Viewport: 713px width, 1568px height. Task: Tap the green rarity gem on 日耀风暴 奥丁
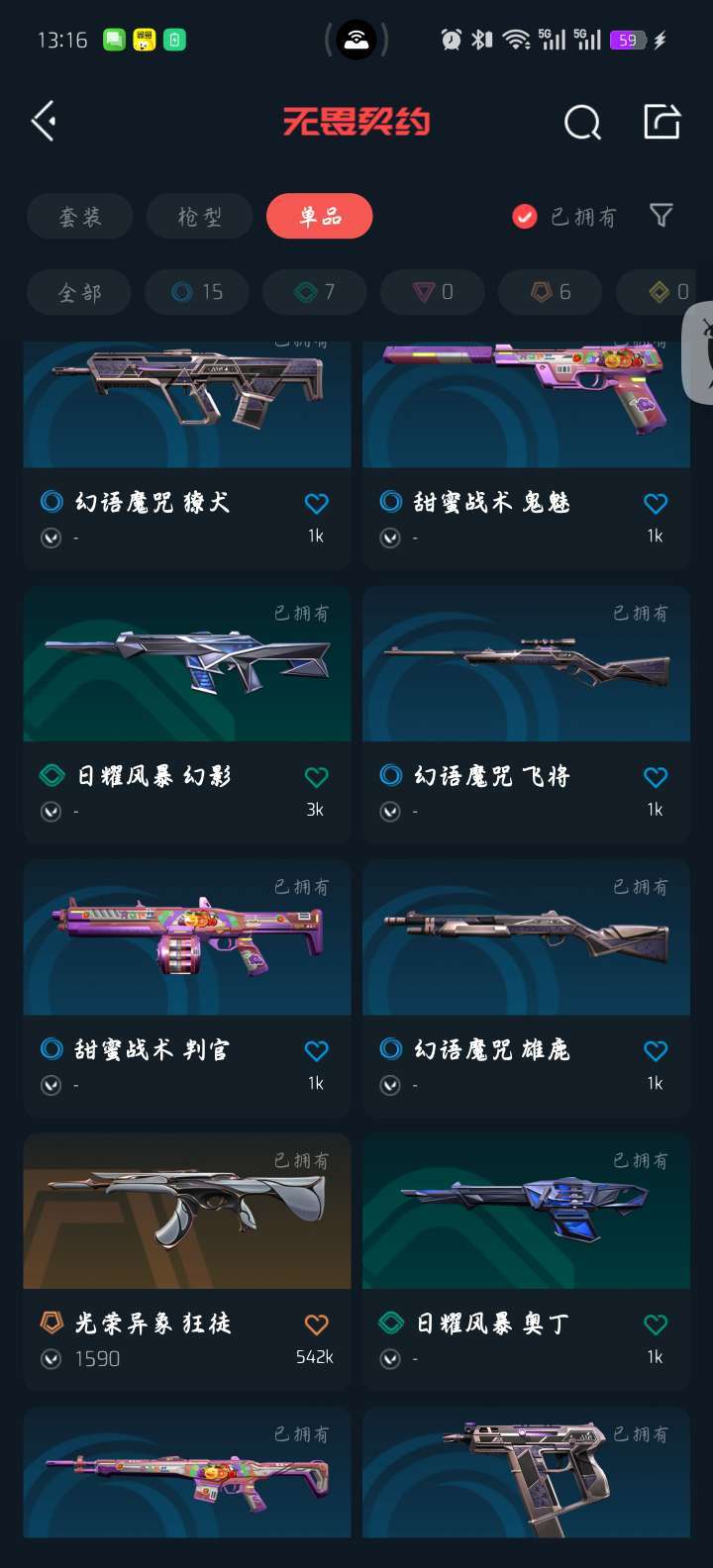click(x=390, y=1323)
